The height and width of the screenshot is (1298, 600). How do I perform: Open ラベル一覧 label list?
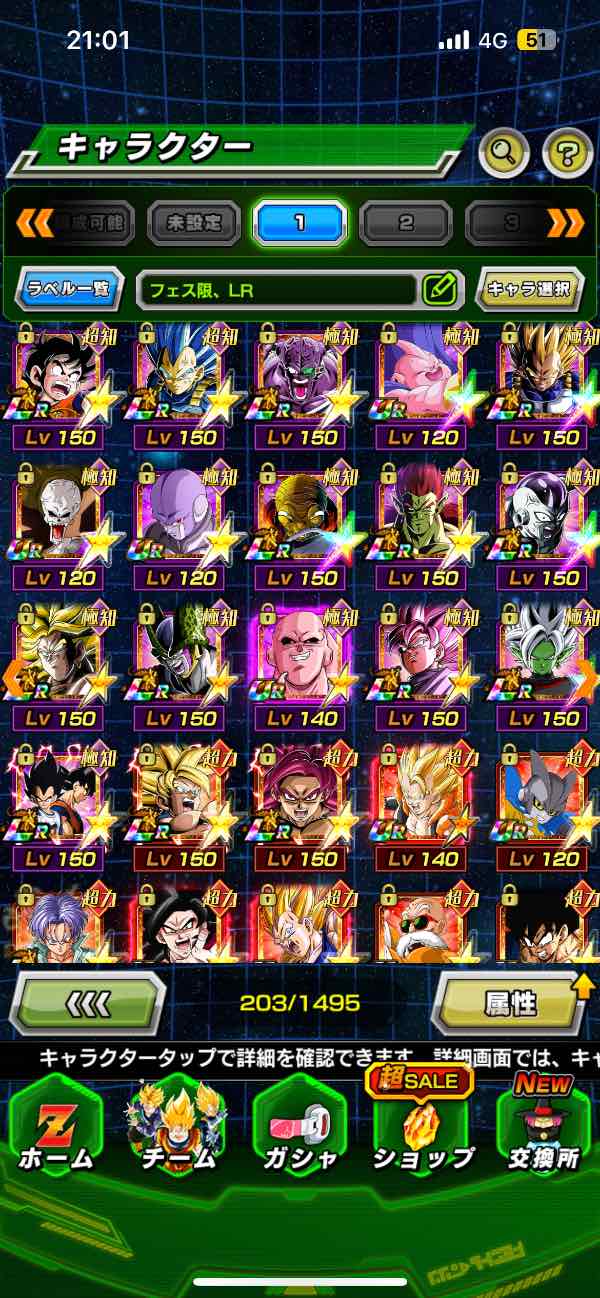coord(70,290)
